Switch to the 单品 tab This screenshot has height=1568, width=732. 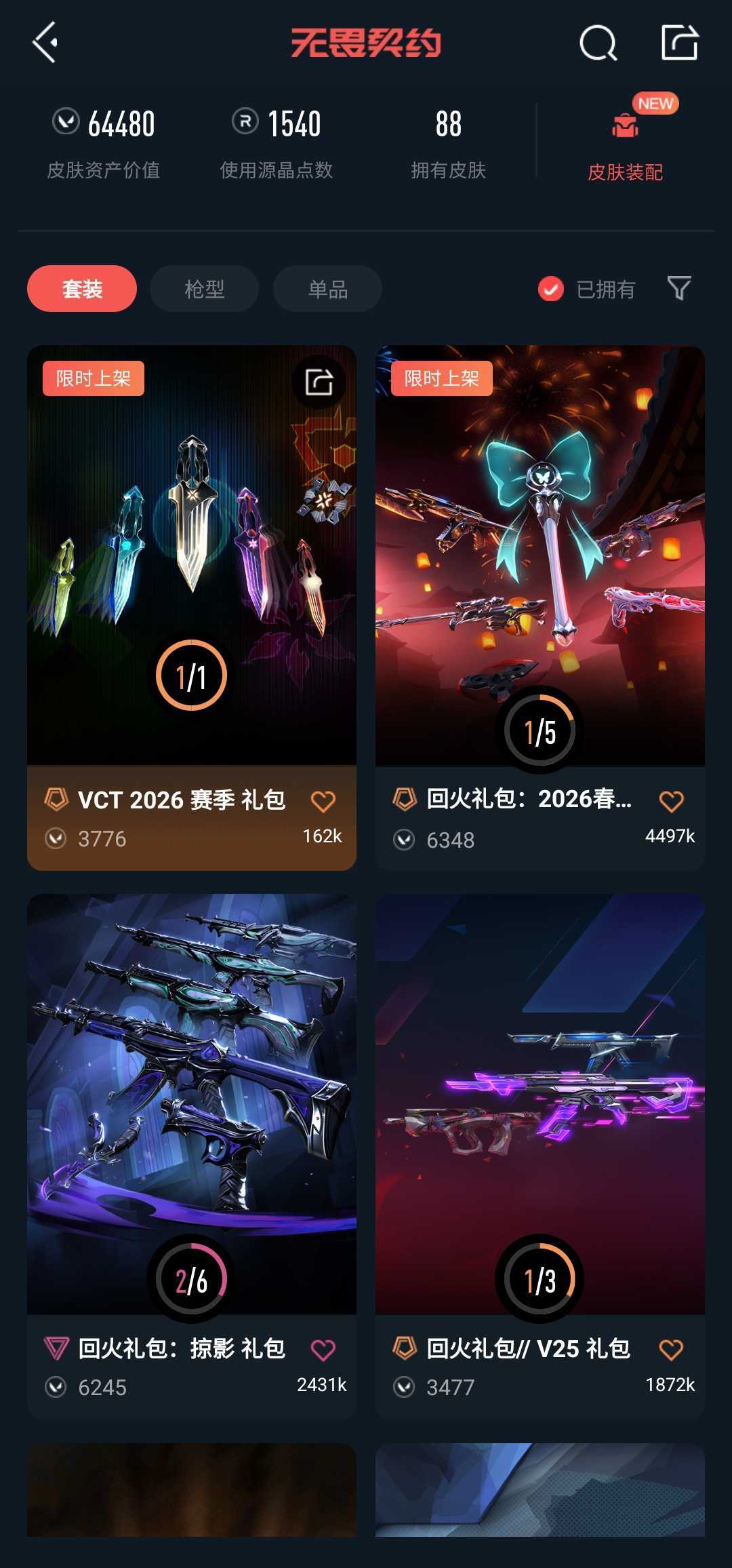(327, 289)
